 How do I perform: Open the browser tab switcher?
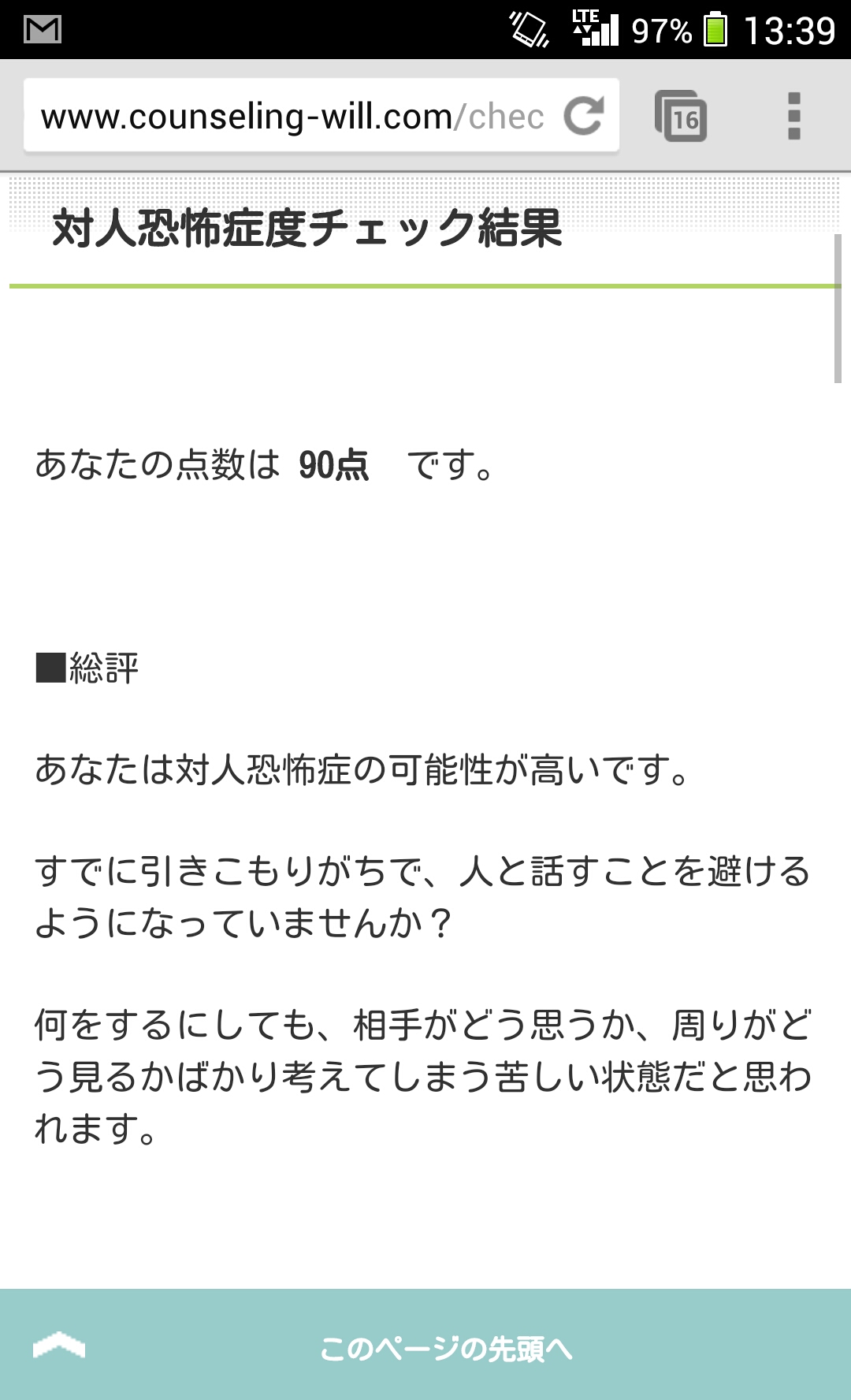pyautogui.click(x=681, y=117)
